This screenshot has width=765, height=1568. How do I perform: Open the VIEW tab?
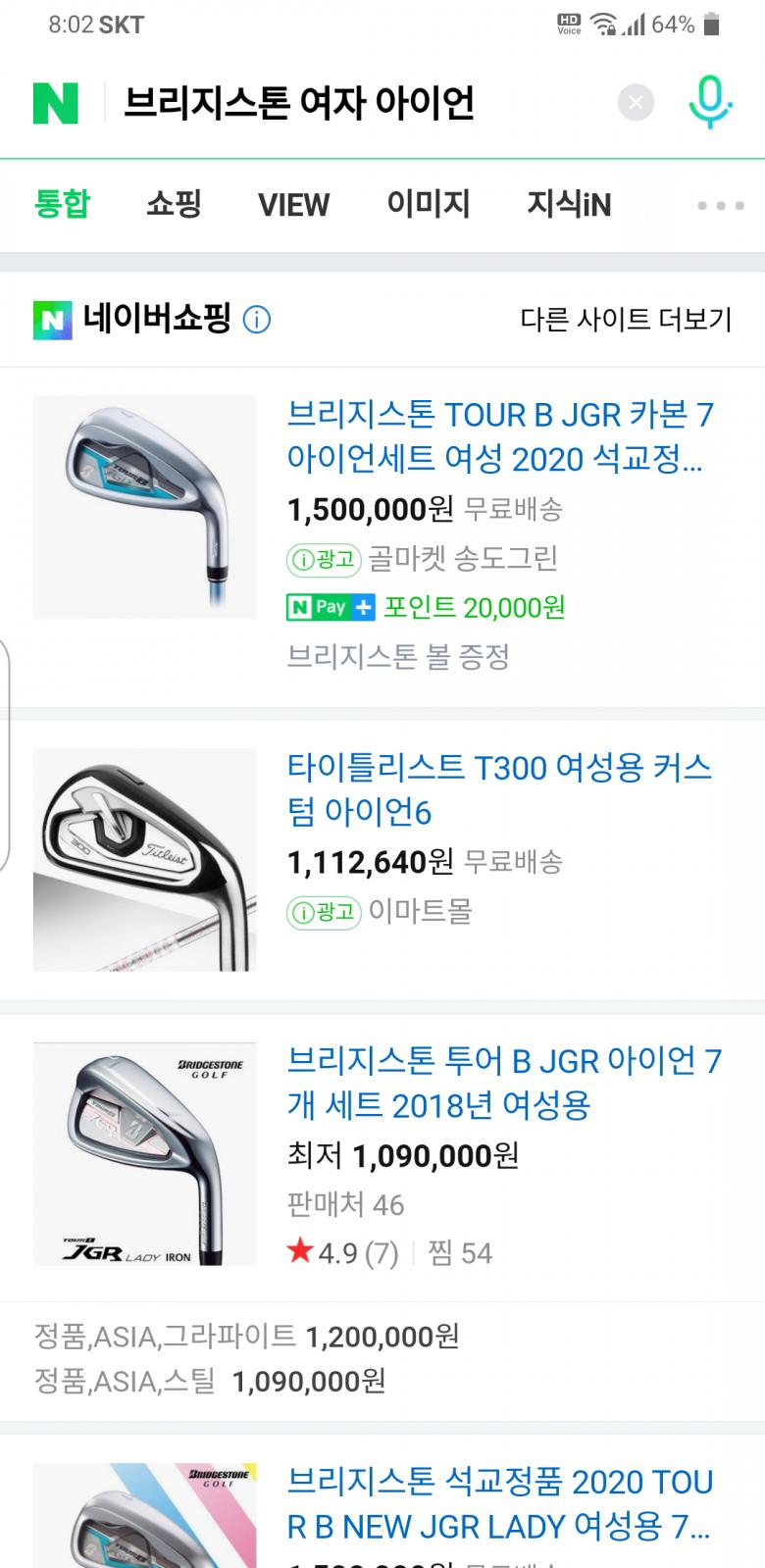(x=293, y=204)
